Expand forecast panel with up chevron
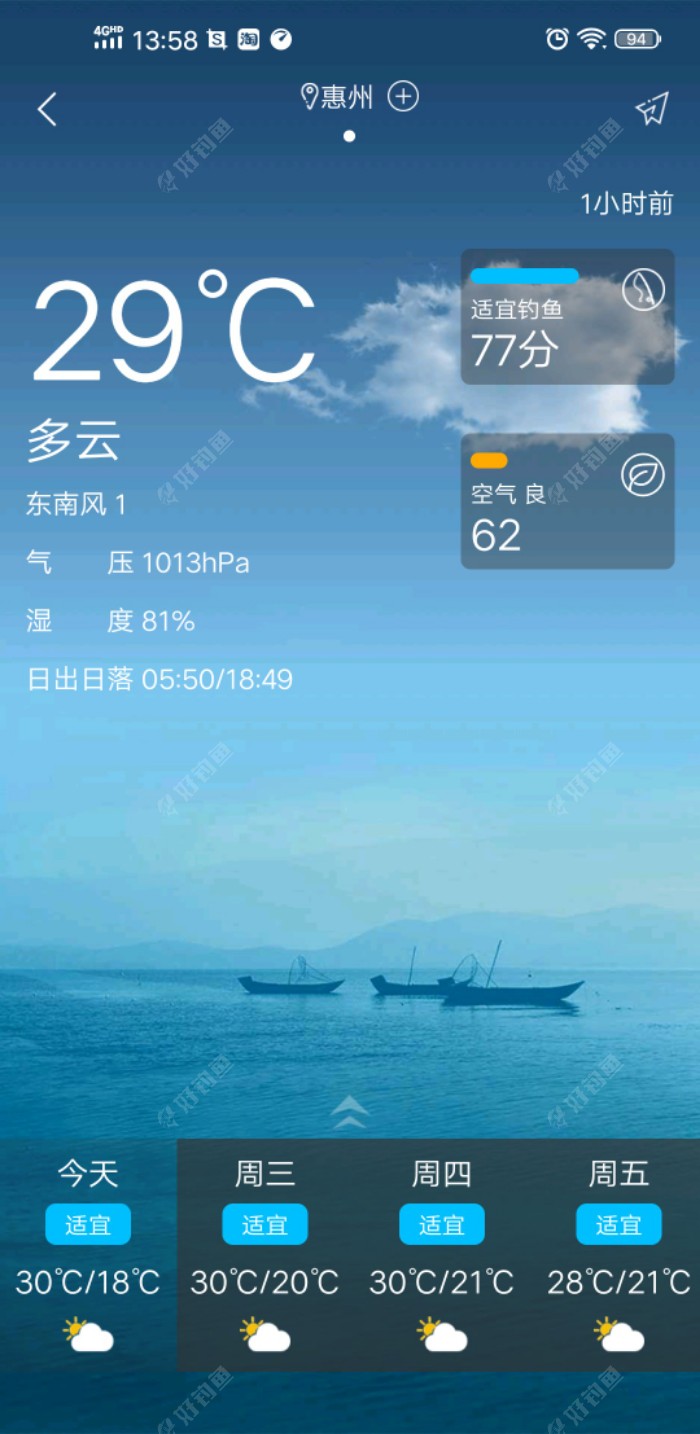The height and width of the screenshot is (1434, 700). tap(349, 1111)
